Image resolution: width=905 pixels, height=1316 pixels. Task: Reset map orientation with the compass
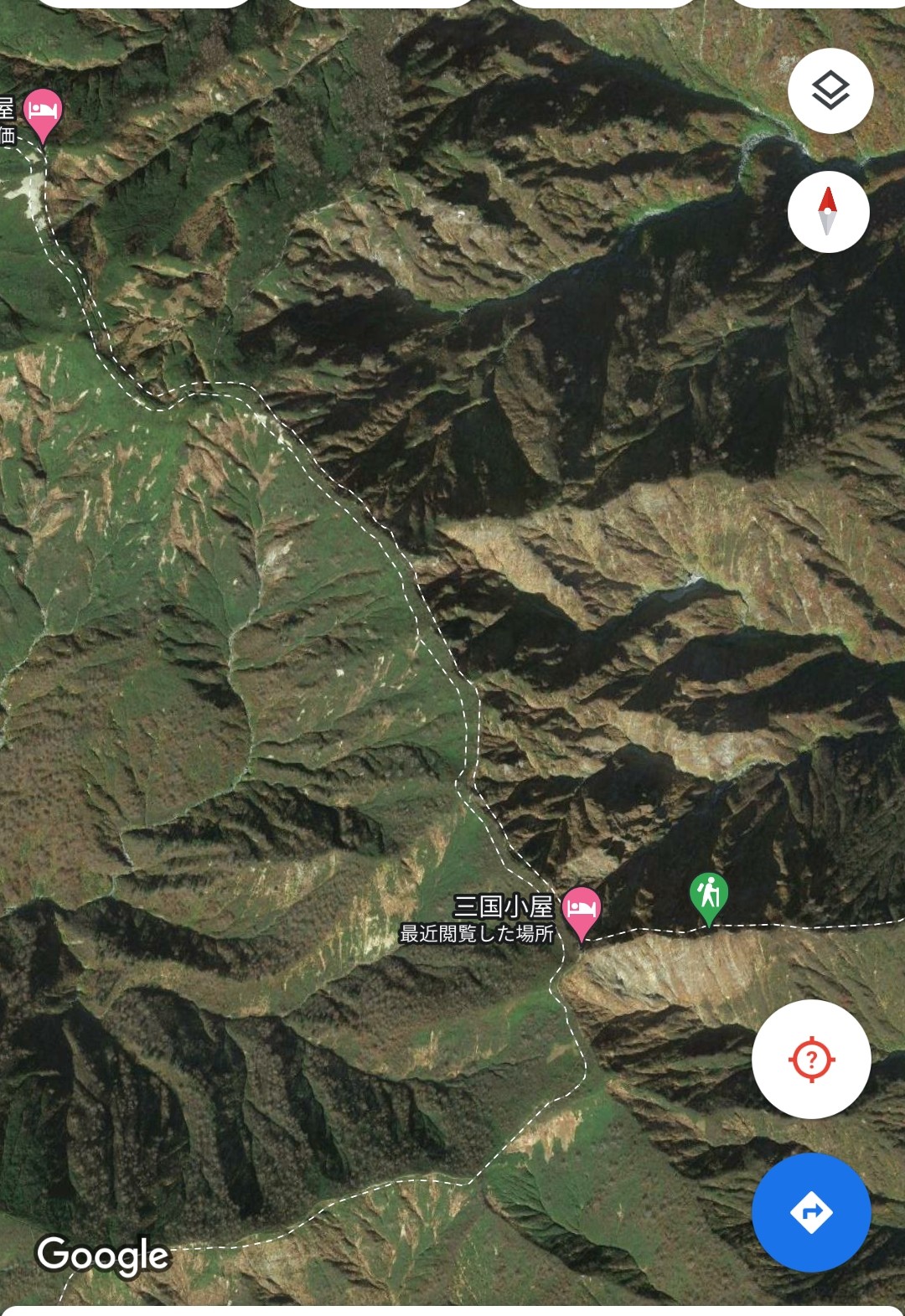(828, 211)
